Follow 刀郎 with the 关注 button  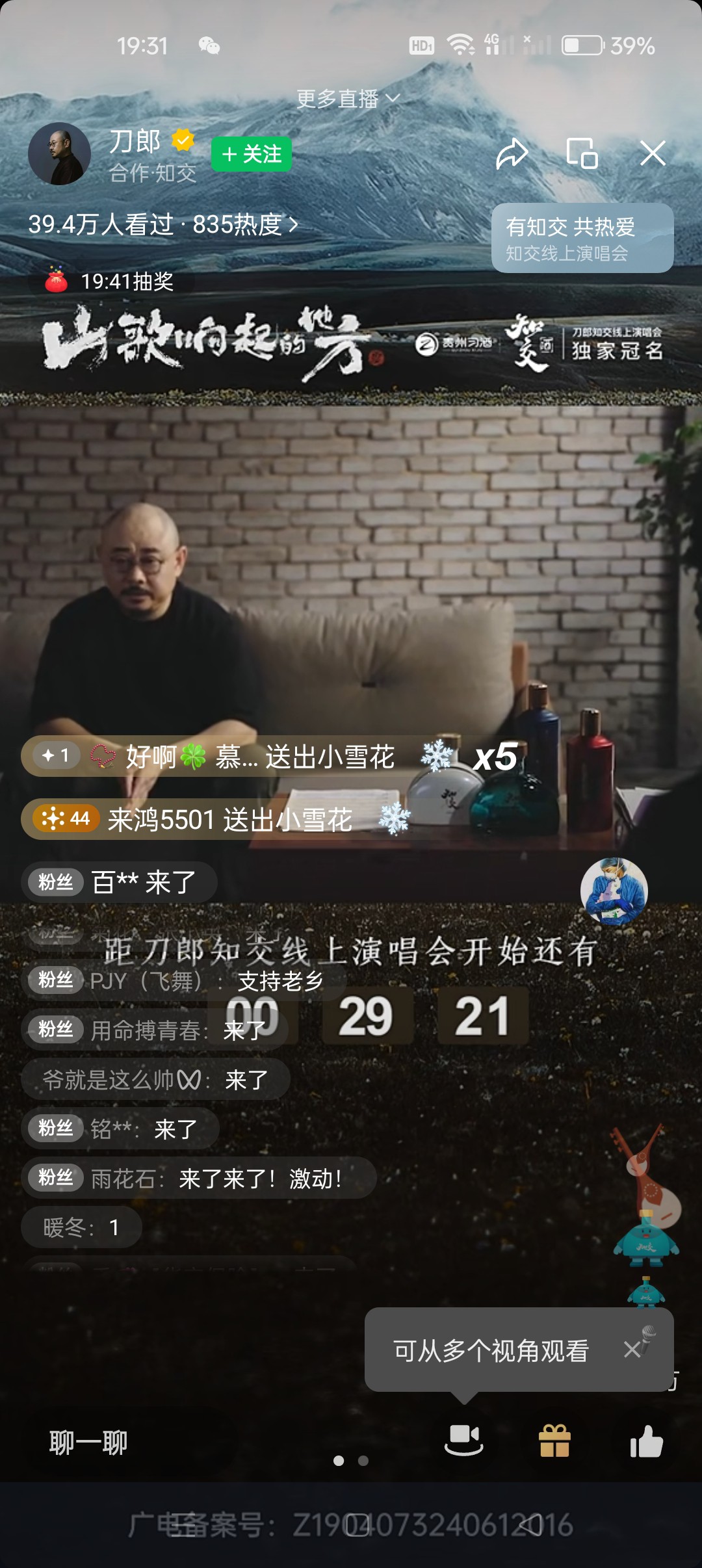pos(252,154)
